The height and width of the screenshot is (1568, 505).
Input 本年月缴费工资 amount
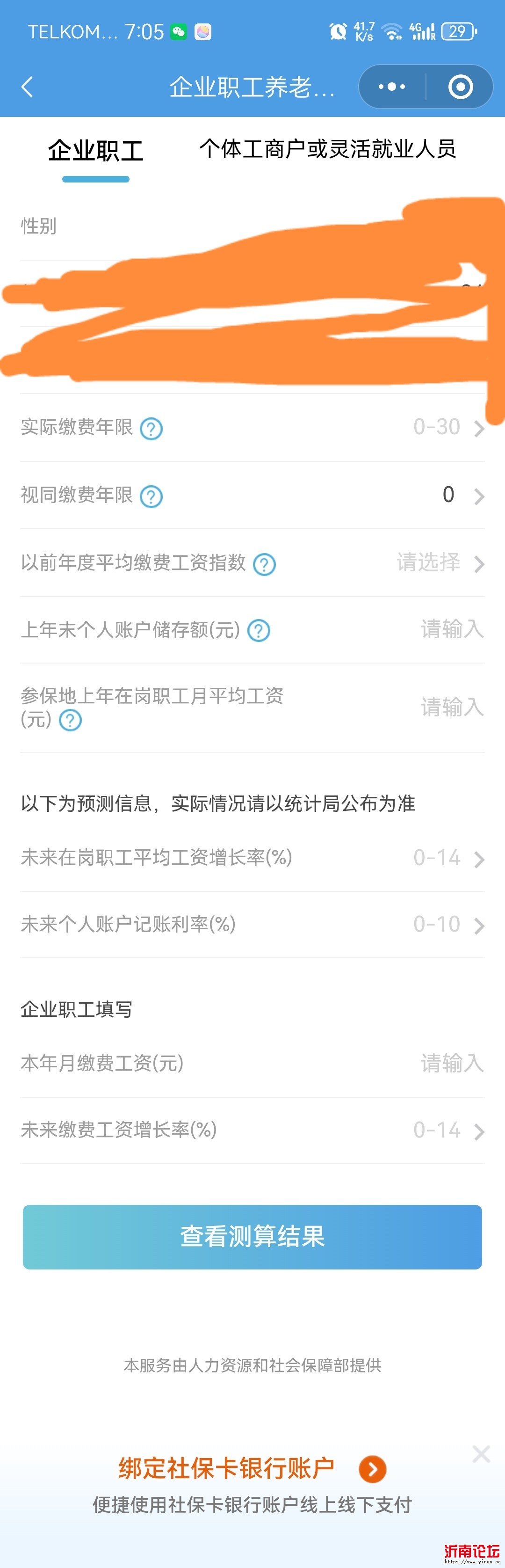click(x=451, y=1064)
